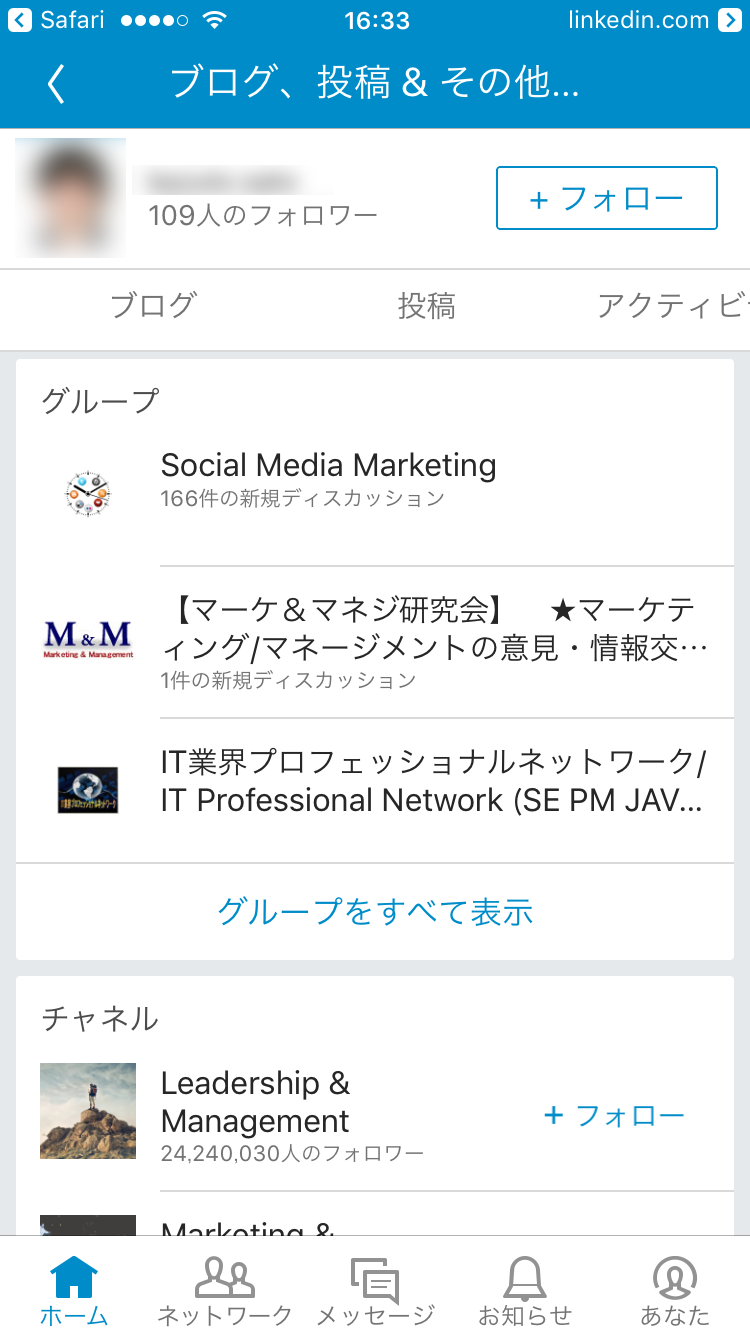Follow this profile with 109 followers
Image resolution: width=750 pixels, height=1334 pixels.
click(607, 198)
